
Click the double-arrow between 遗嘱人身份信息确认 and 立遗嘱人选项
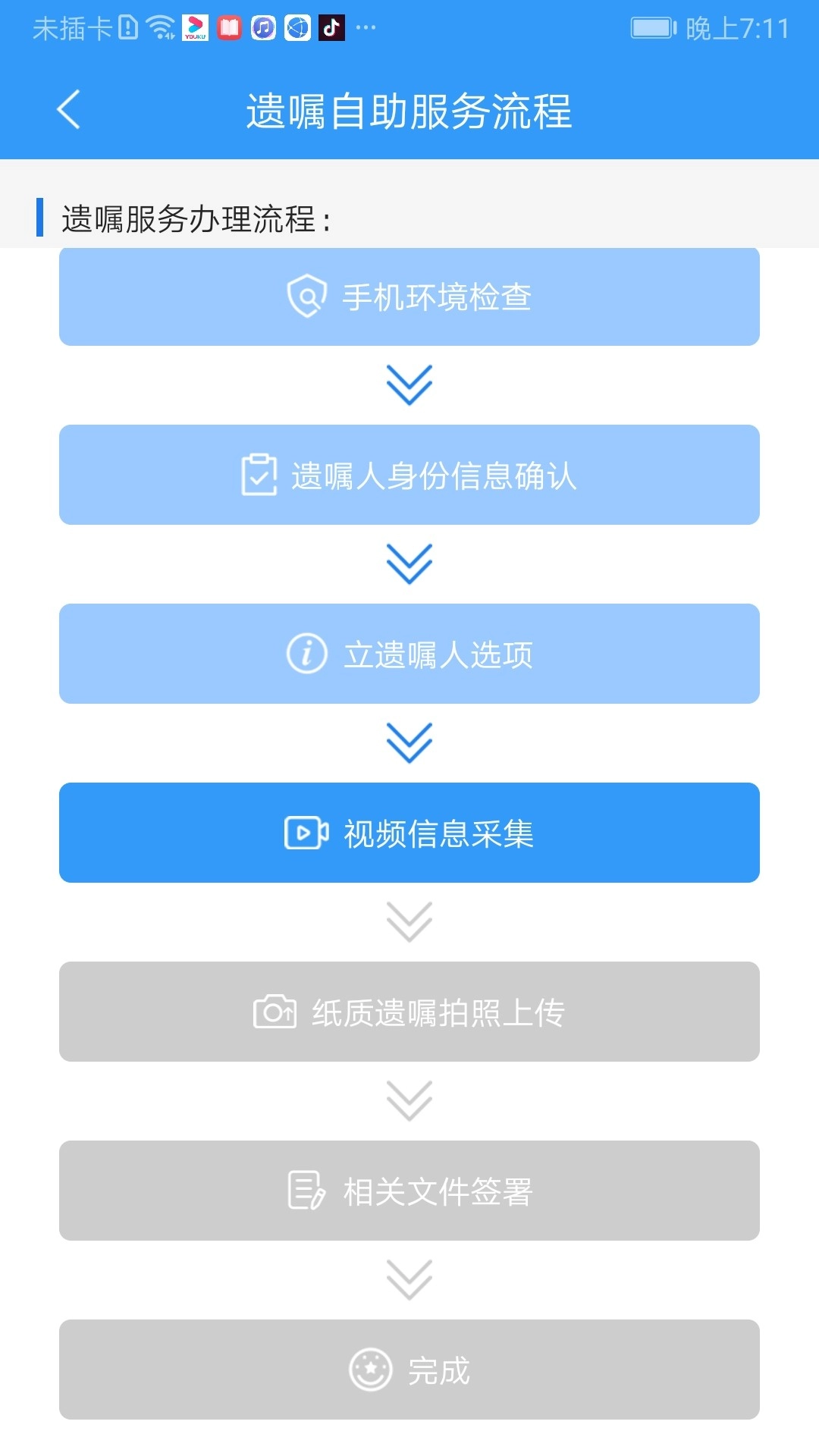[409, 564]
